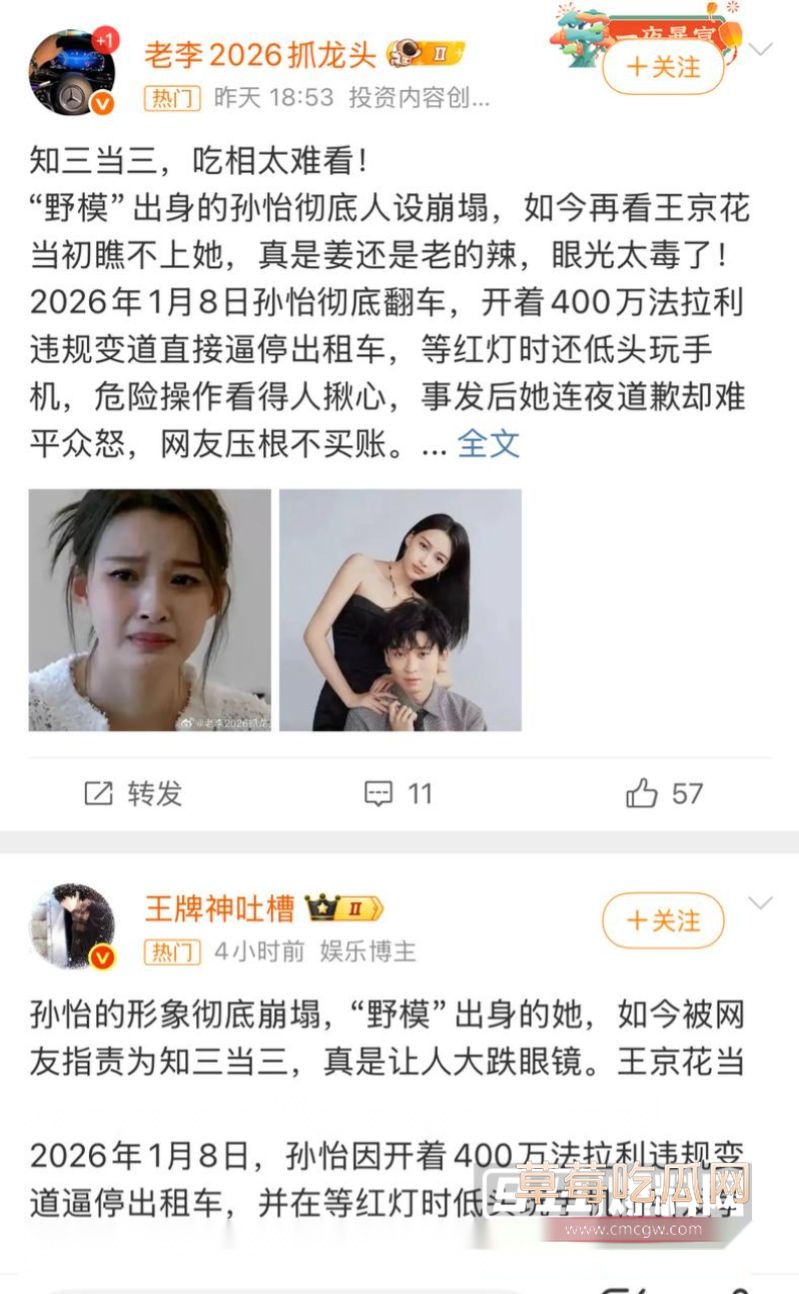Follow 王牌神吐槽 with the +关注 button
This screenshot has height=1294, width=799.
point(663,921)
